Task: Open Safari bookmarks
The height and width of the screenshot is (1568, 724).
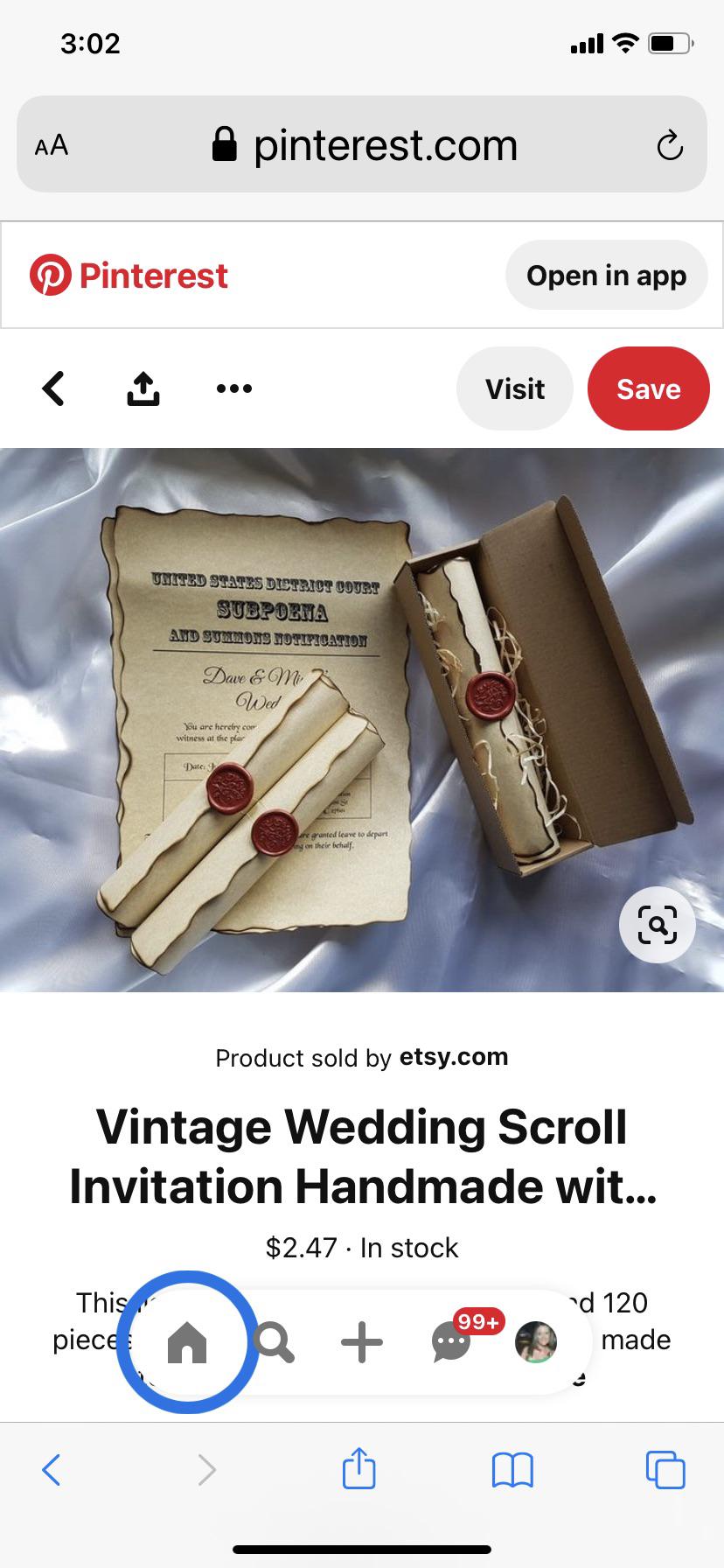Action: coord(512,1470)
